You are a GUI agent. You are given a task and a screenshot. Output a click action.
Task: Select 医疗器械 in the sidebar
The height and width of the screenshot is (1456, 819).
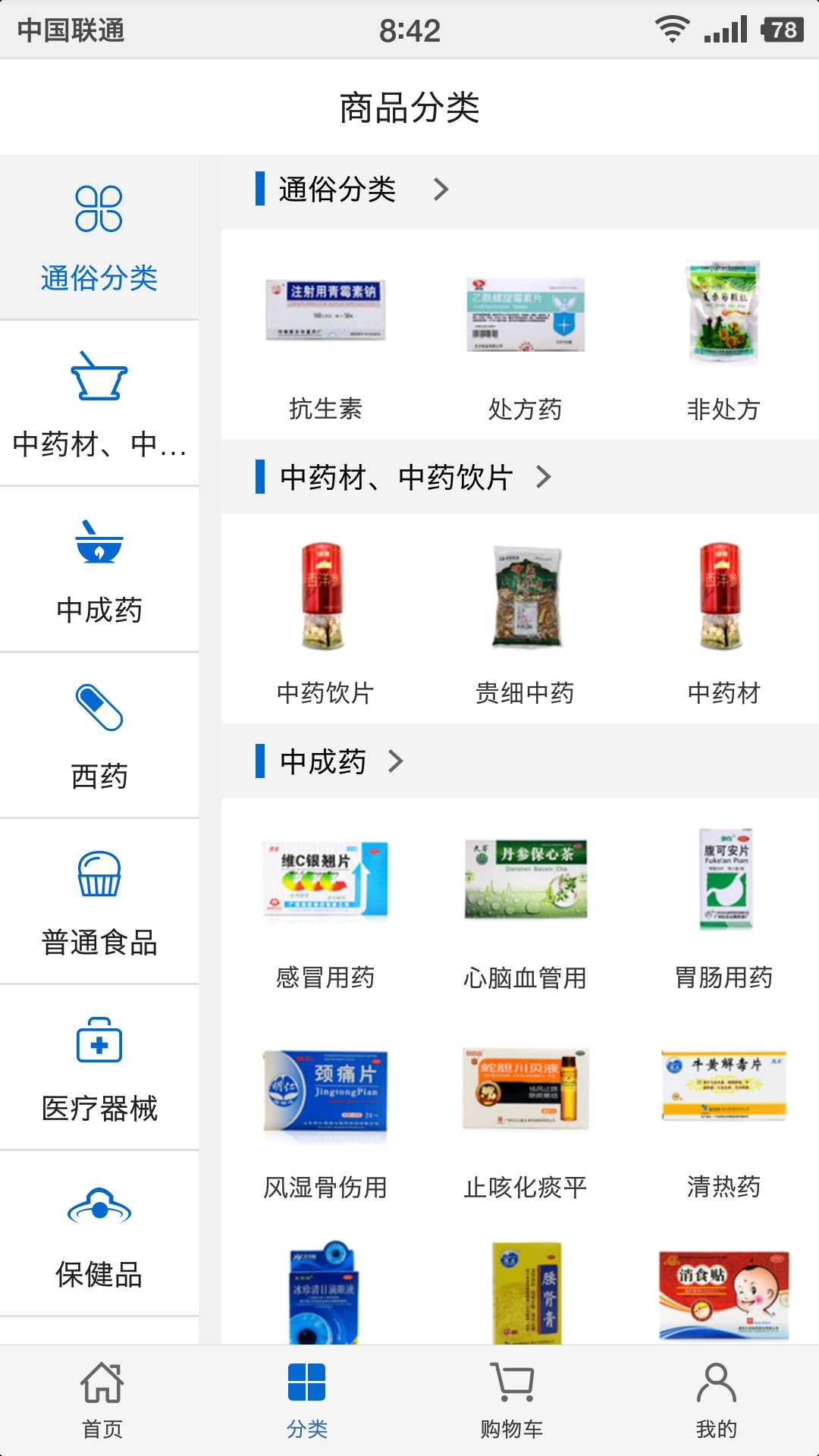click(x=99, y=1068)
